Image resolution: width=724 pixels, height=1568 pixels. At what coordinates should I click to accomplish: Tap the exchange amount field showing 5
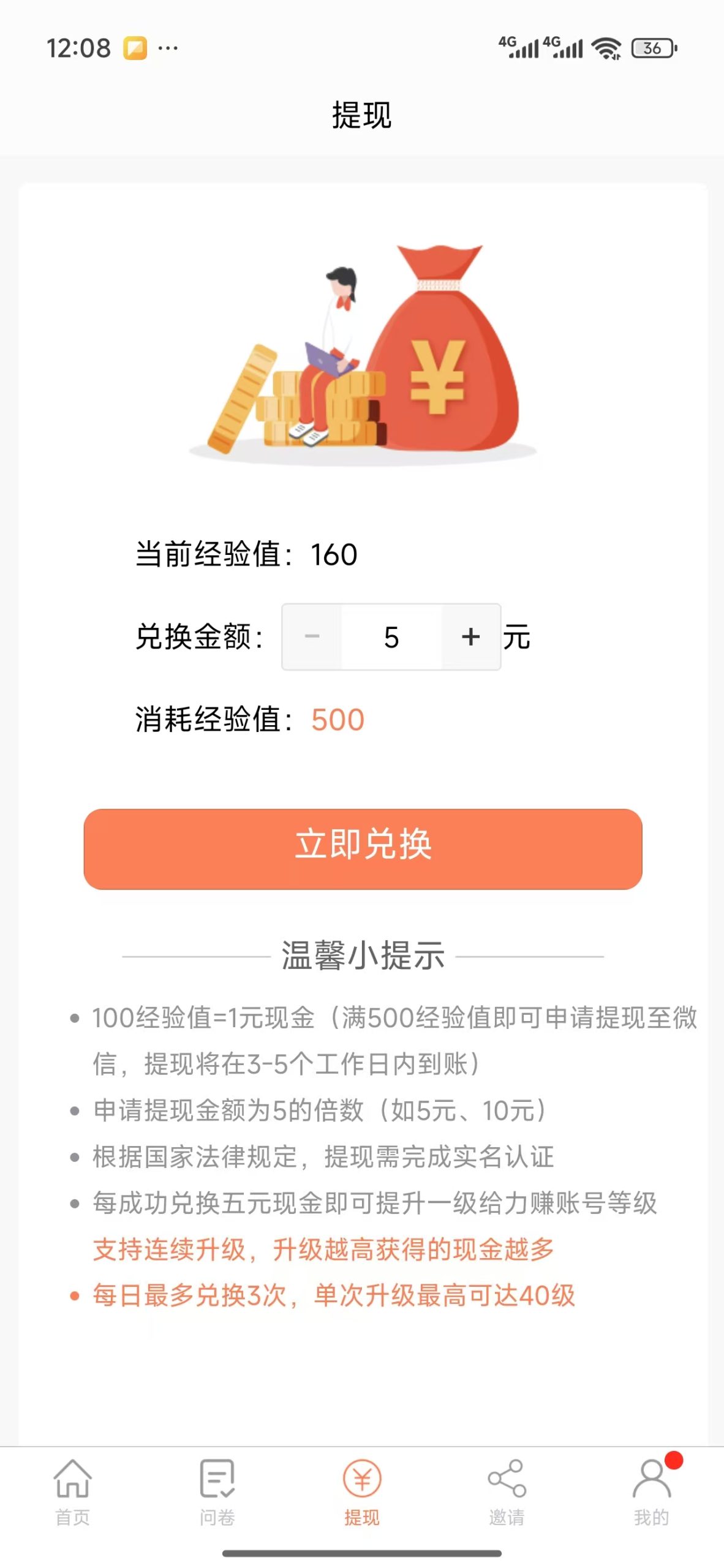[x=391, y=637]
